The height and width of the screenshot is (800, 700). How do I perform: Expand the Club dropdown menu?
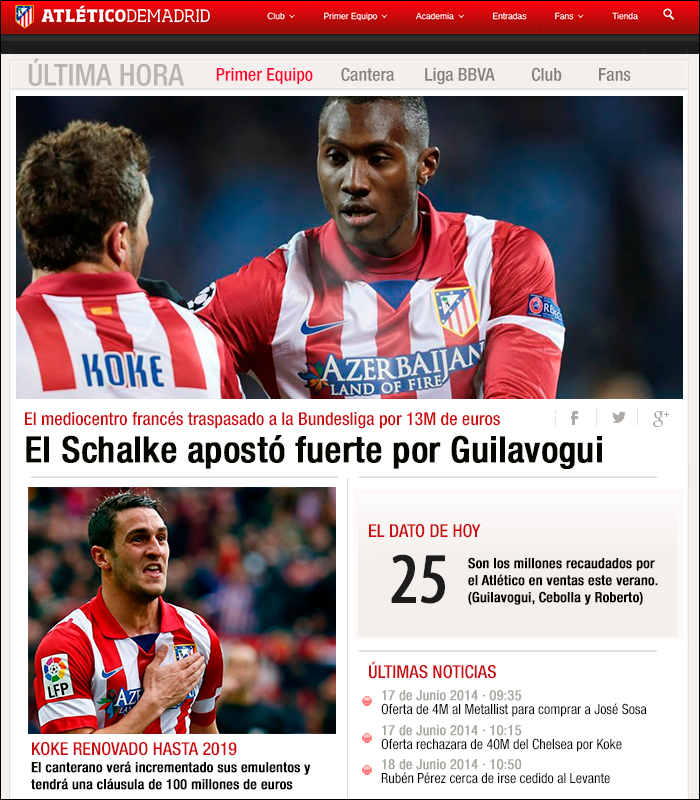click(281, 16)
